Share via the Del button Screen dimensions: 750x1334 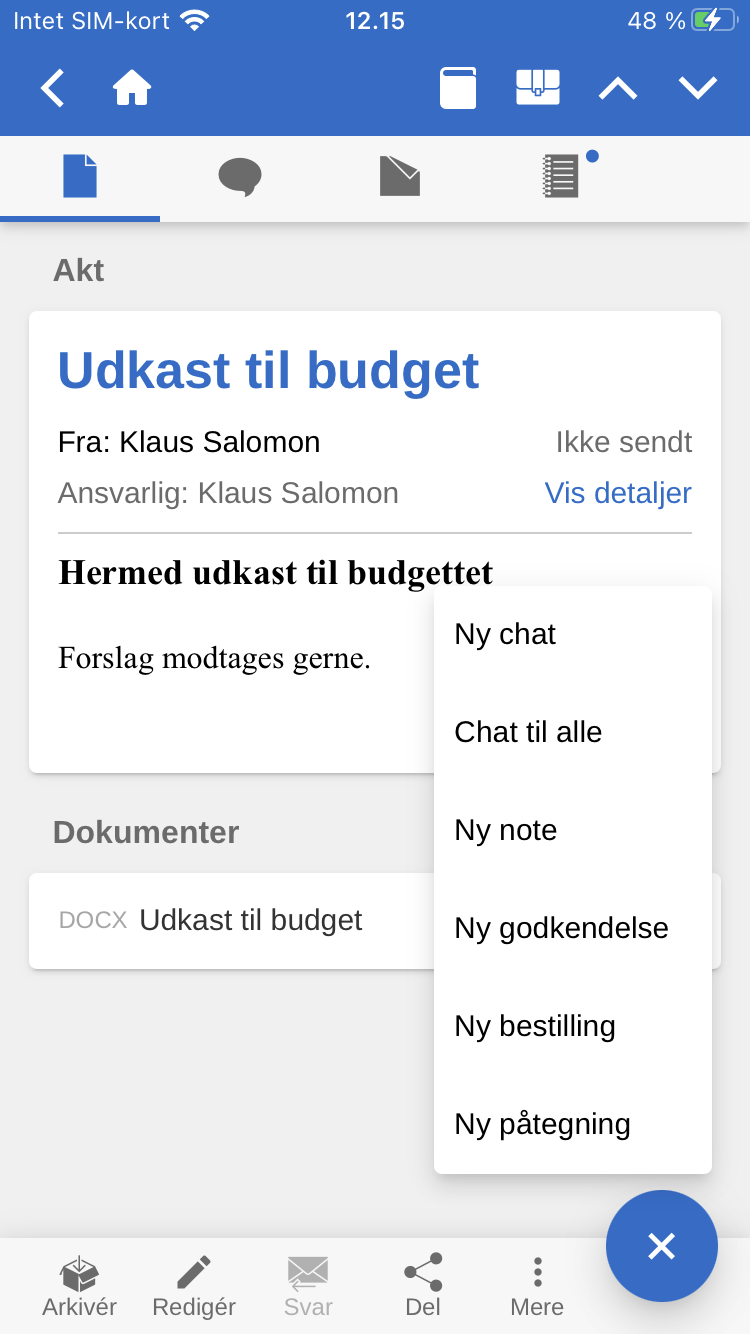click(x=423, y=1286)
